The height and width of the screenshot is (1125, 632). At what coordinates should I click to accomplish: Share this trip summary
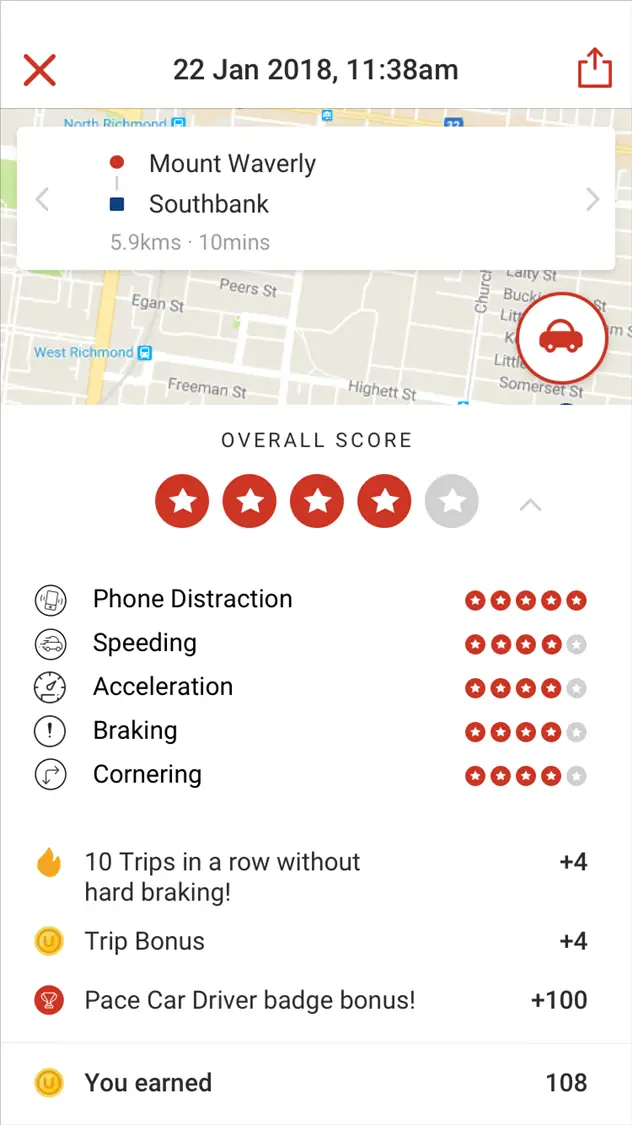(x=595, y=70)
